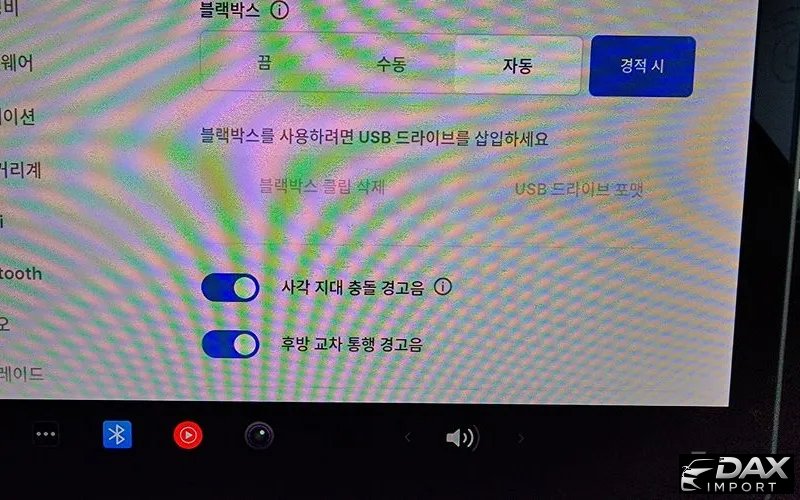Switch dashcam mode to 수동
This screenshot has height=500, width=800.
[x=390, y=65]
